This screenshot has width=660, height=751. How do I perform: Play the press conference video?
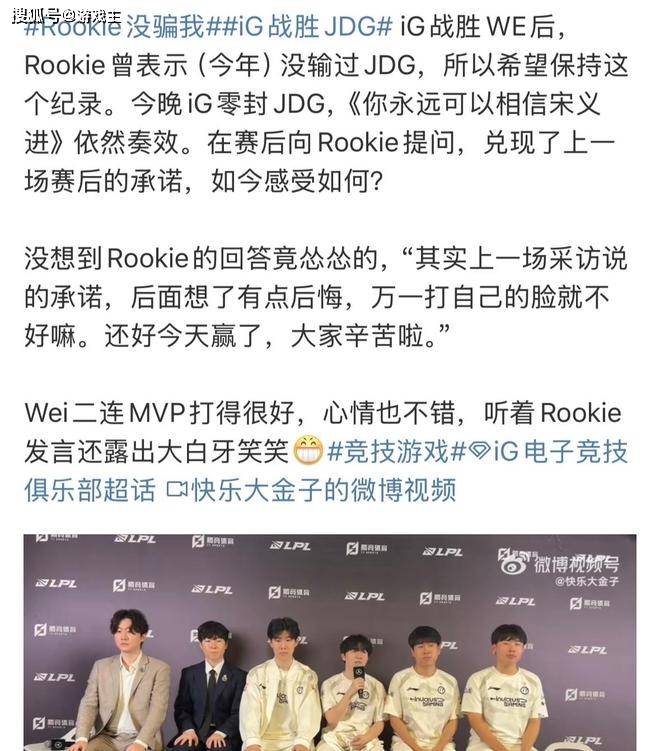click(330, 642)
